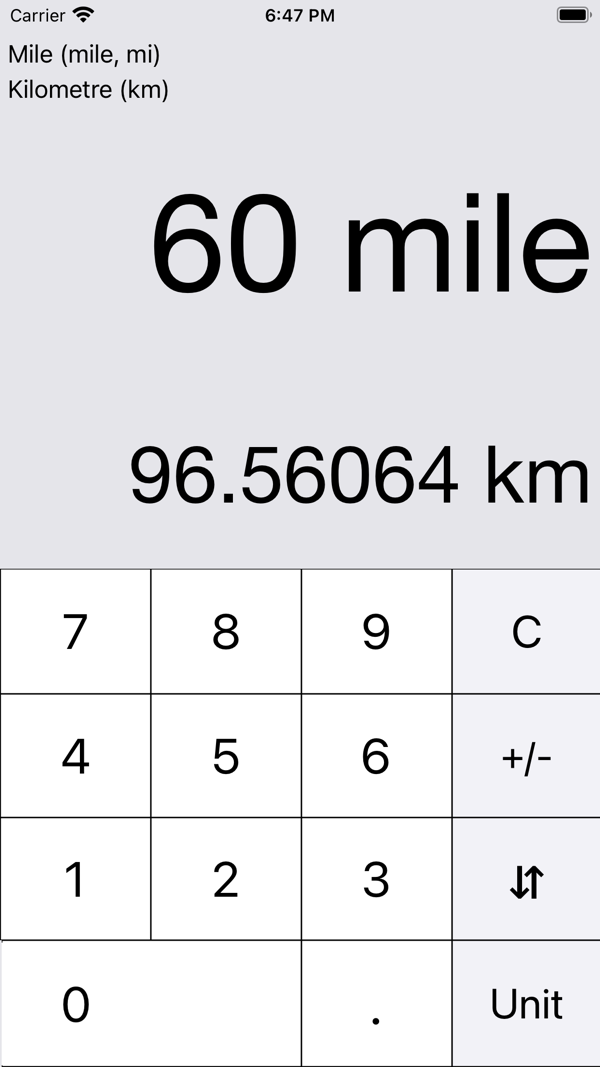Screen dimensions: 600x1067
Task: Enter digit 8 on the keypad
Action: tap(226, 631)
